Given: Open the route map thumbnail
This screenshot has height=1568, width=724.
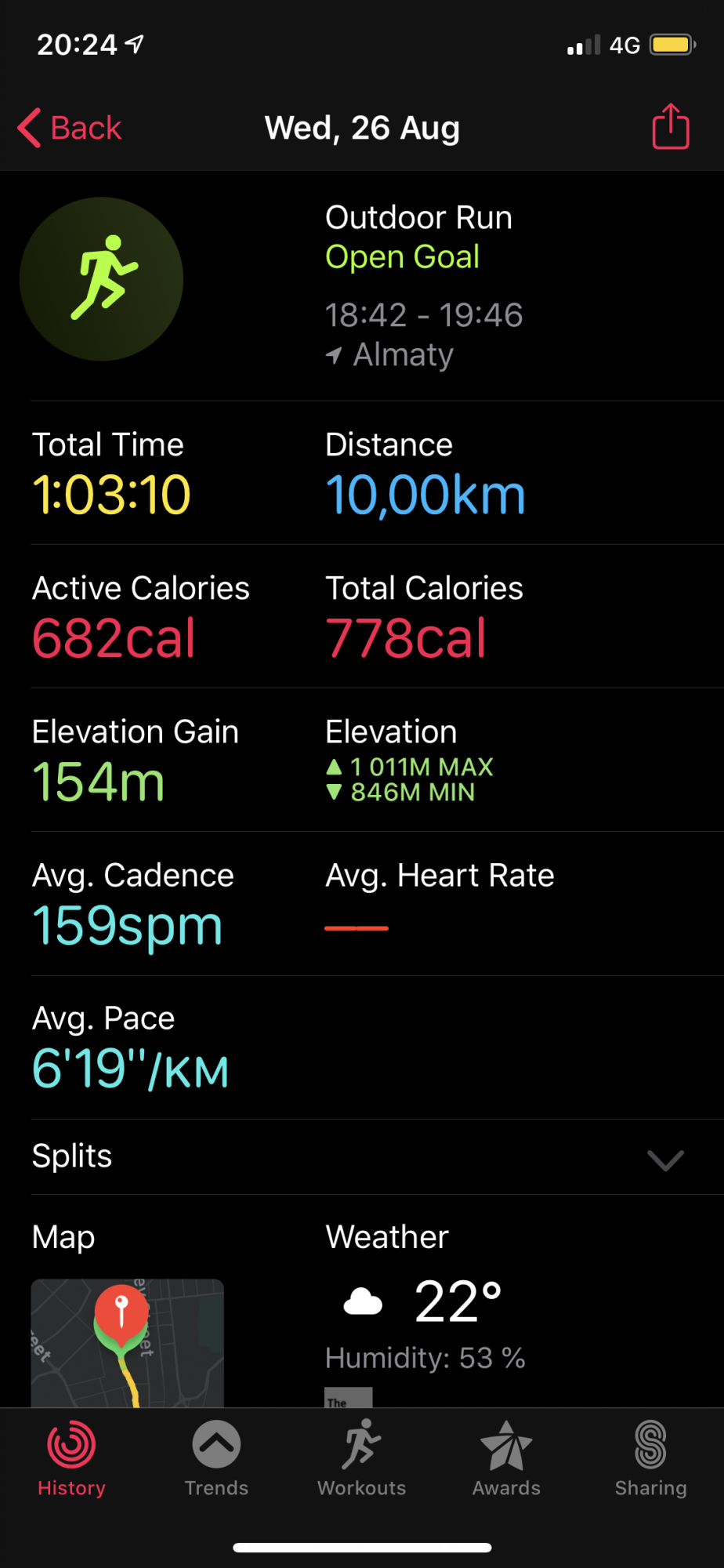Looking at the screenshot, I should tap(127, 1342).
